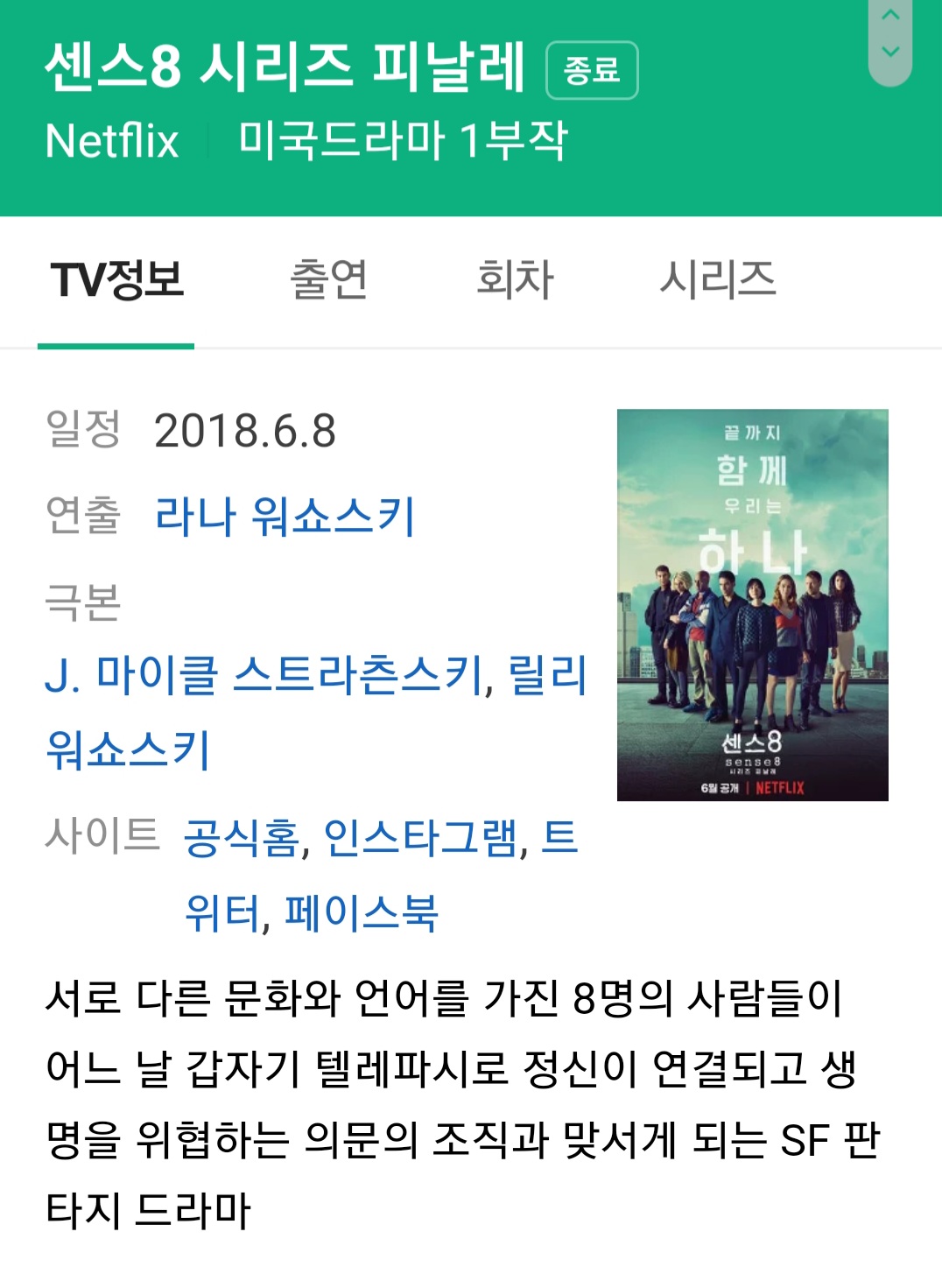Viewport: 942px width, 1288px height.
Task: Open the 인스타그램 link
Action: (420, 838)
